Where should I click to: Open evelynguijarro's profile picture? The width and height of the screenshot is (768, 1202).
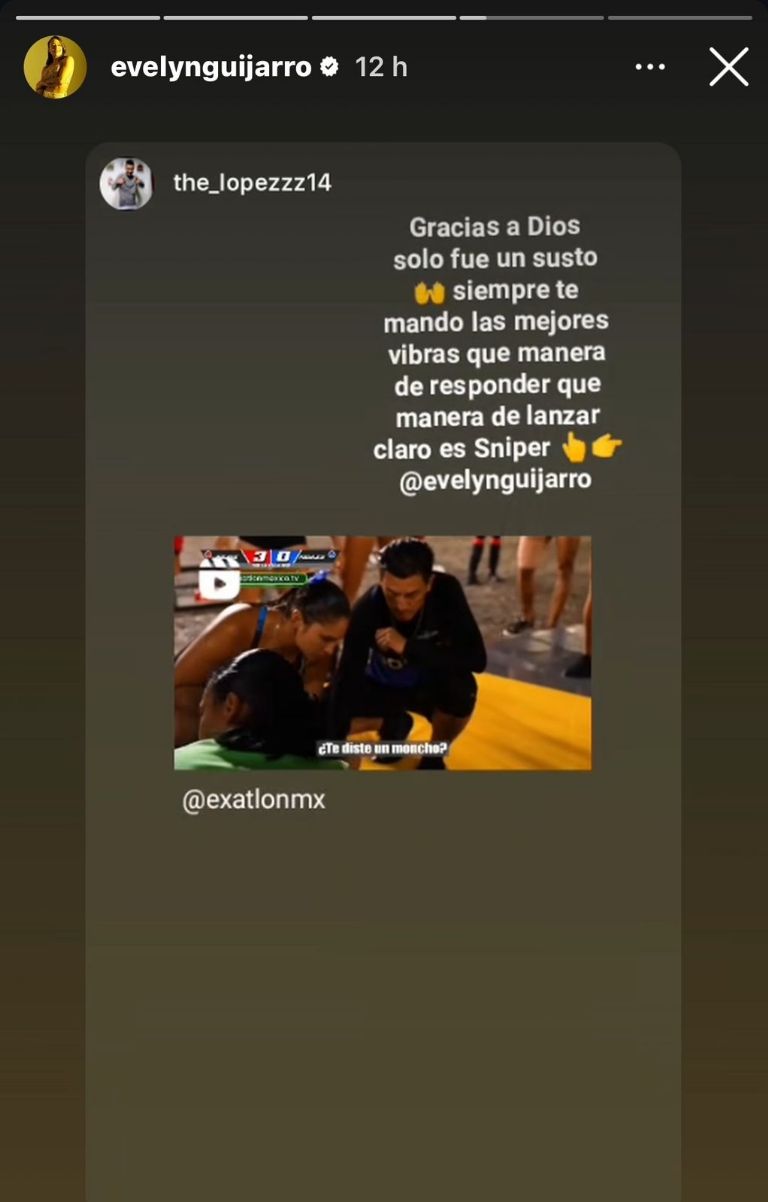point(55,67)
